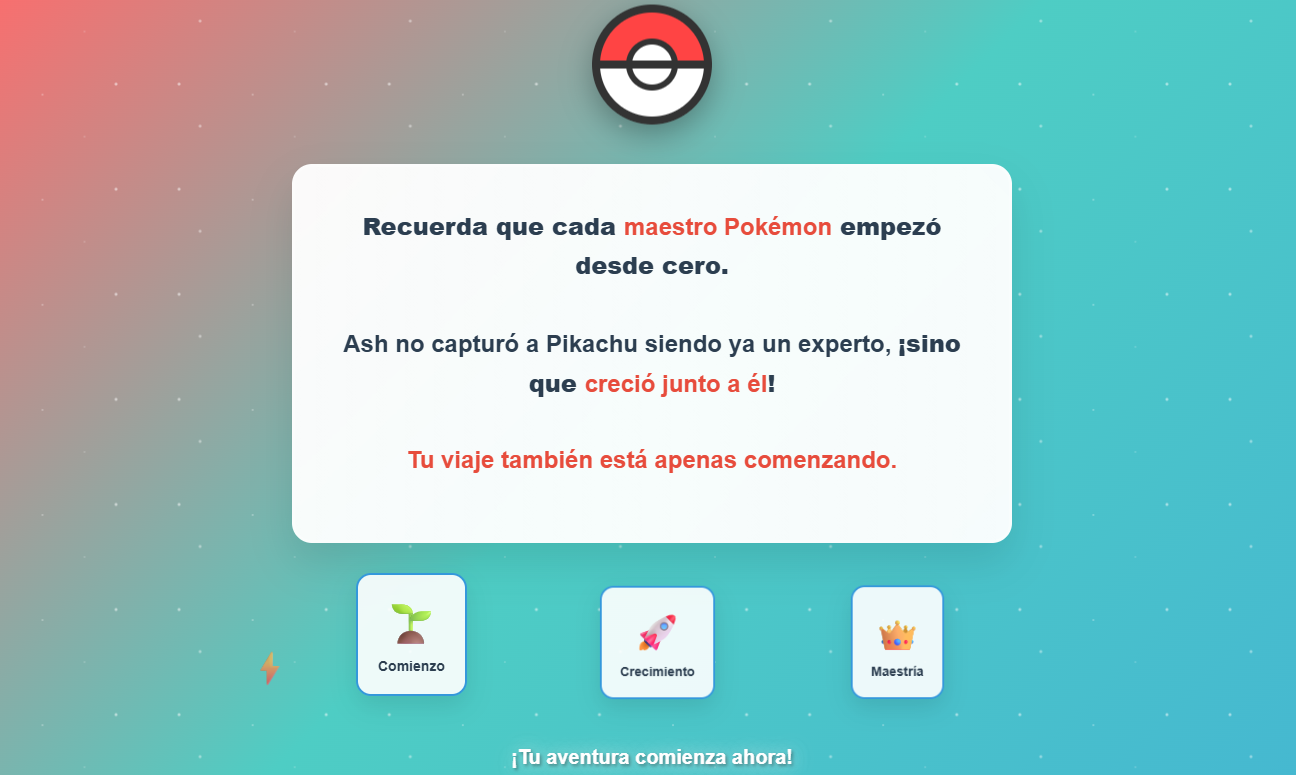Select the Comienzo card
Screen dimensions: 1296x775
[411, 635]
